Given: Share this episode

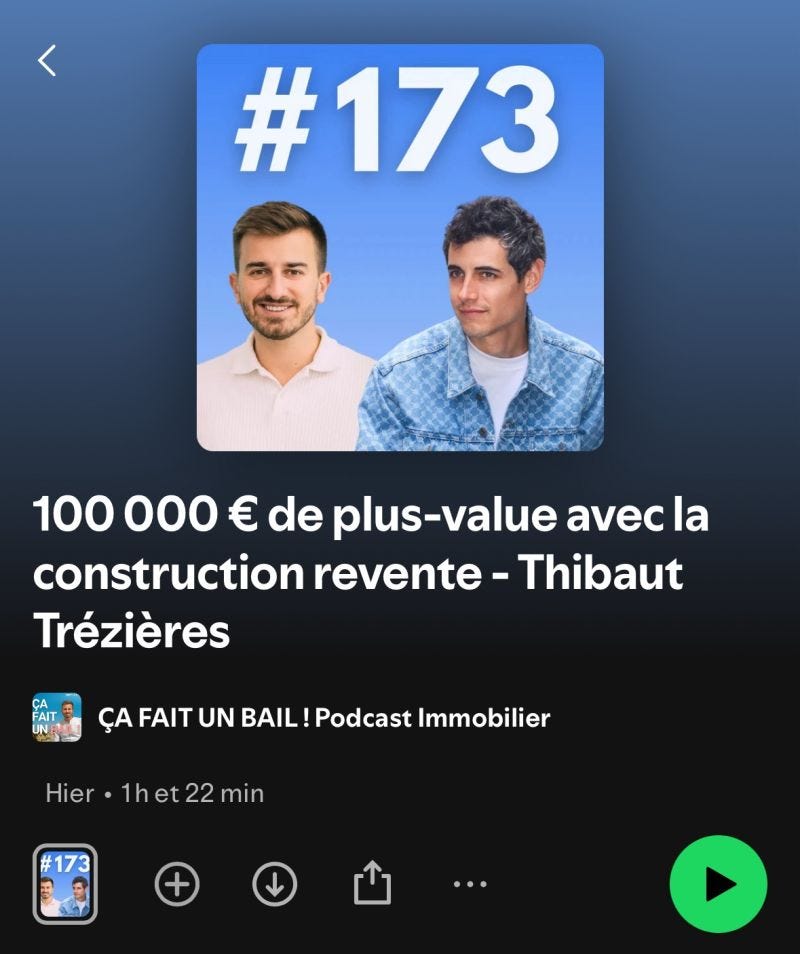Looking at the screenshot, I should pyautogui.click(x=372, y=883).
